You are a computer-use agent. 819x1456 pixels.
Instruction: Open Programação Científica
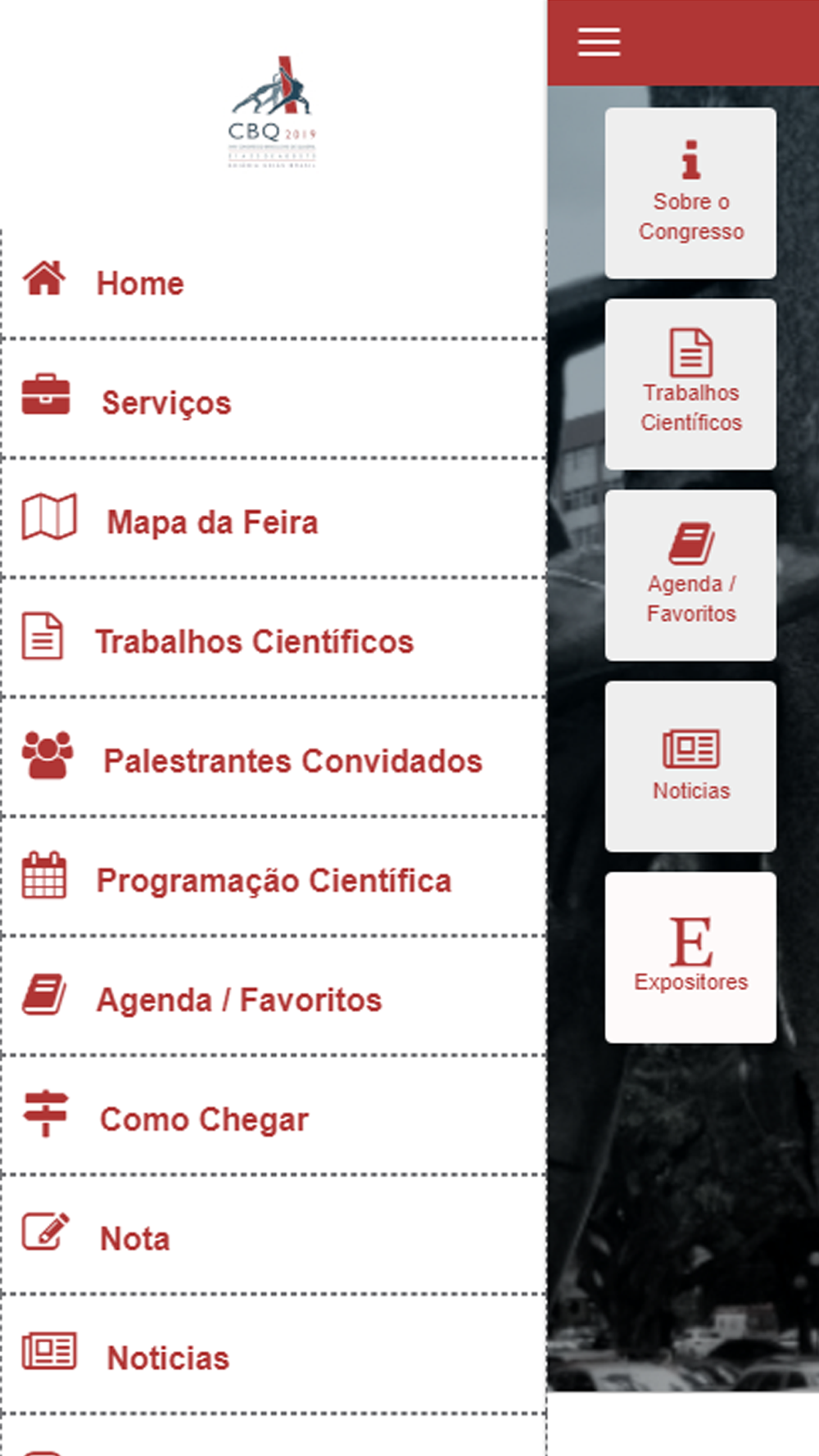(274, 881)
